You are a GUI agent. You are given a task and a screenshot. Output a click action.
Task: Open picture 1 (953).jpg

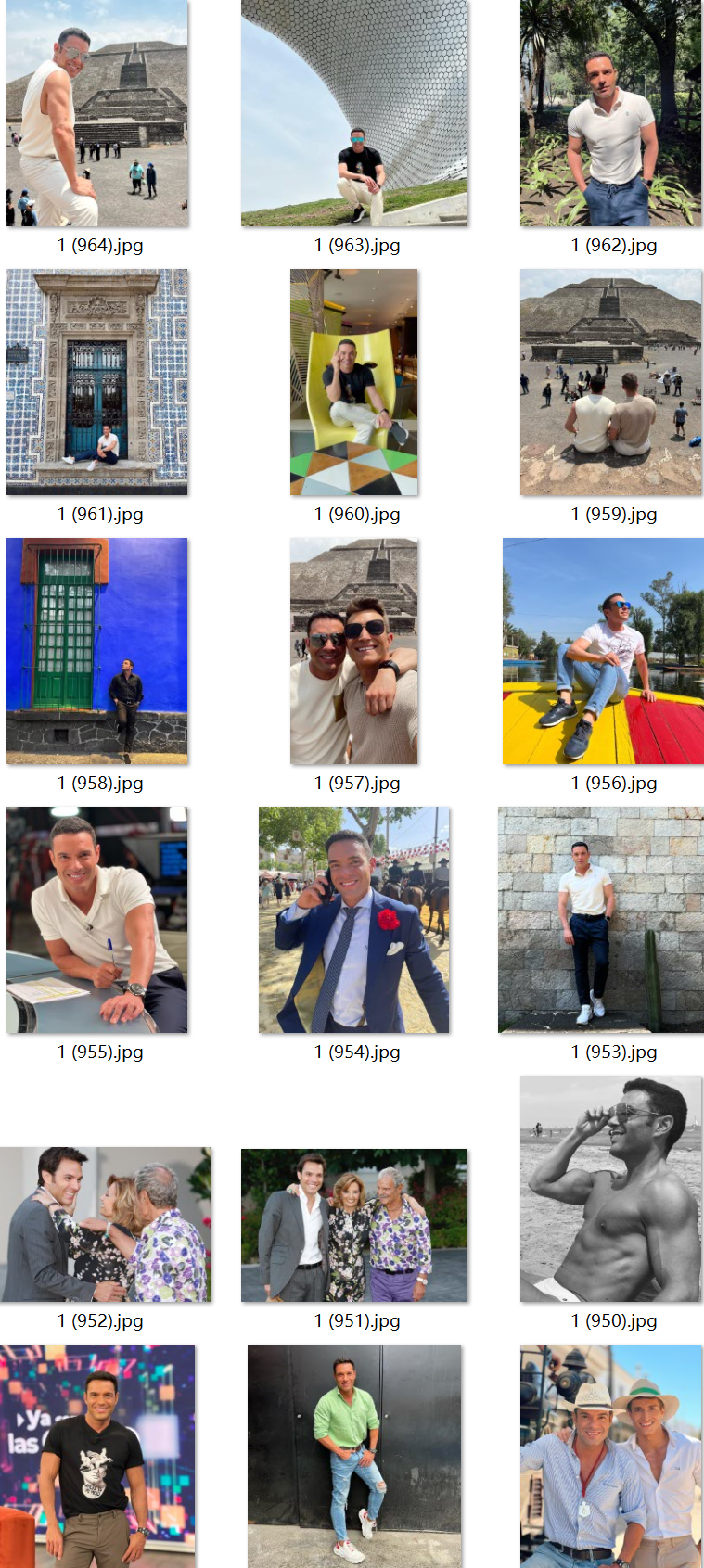(601, 920)
